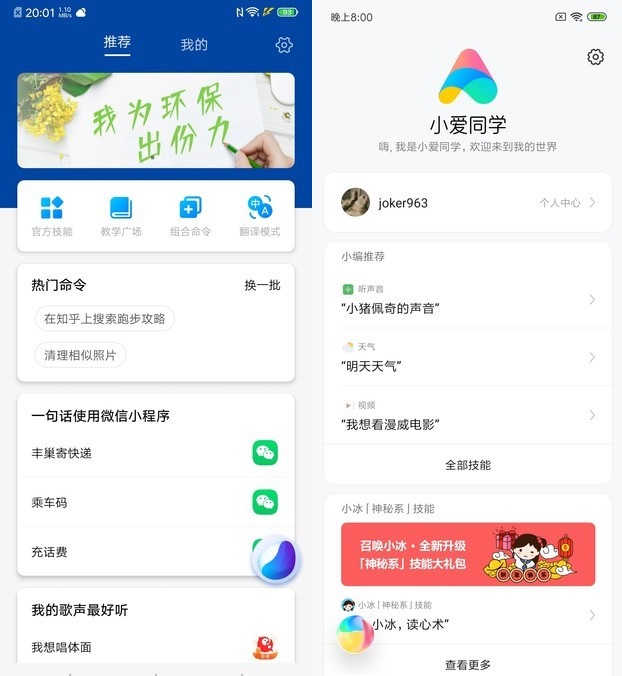The image size is (622, 676).
Task: Enter 翻译模式
Action: (259, 216)
